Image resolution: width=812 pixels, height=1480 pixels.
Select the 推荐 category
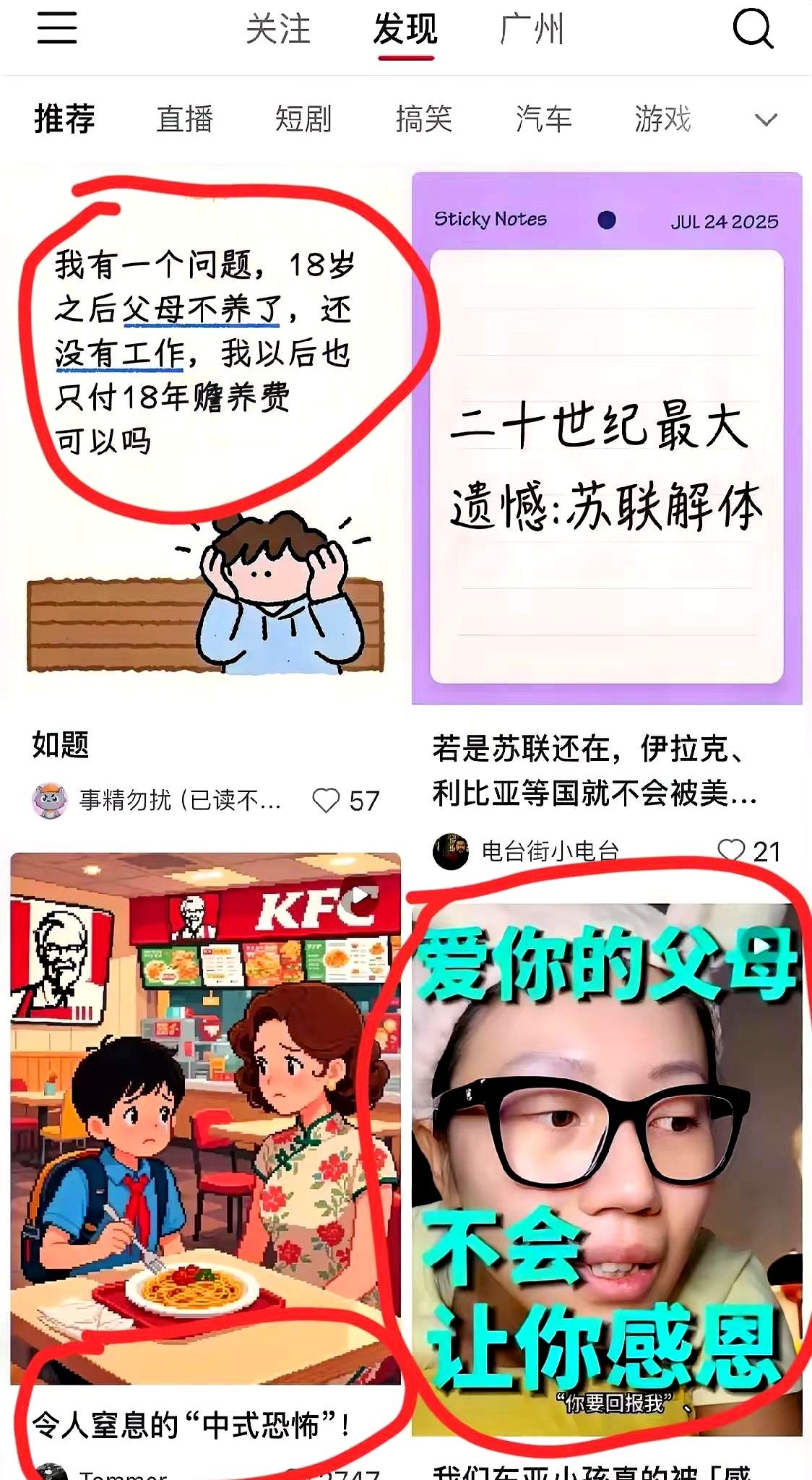pos(64,119)
